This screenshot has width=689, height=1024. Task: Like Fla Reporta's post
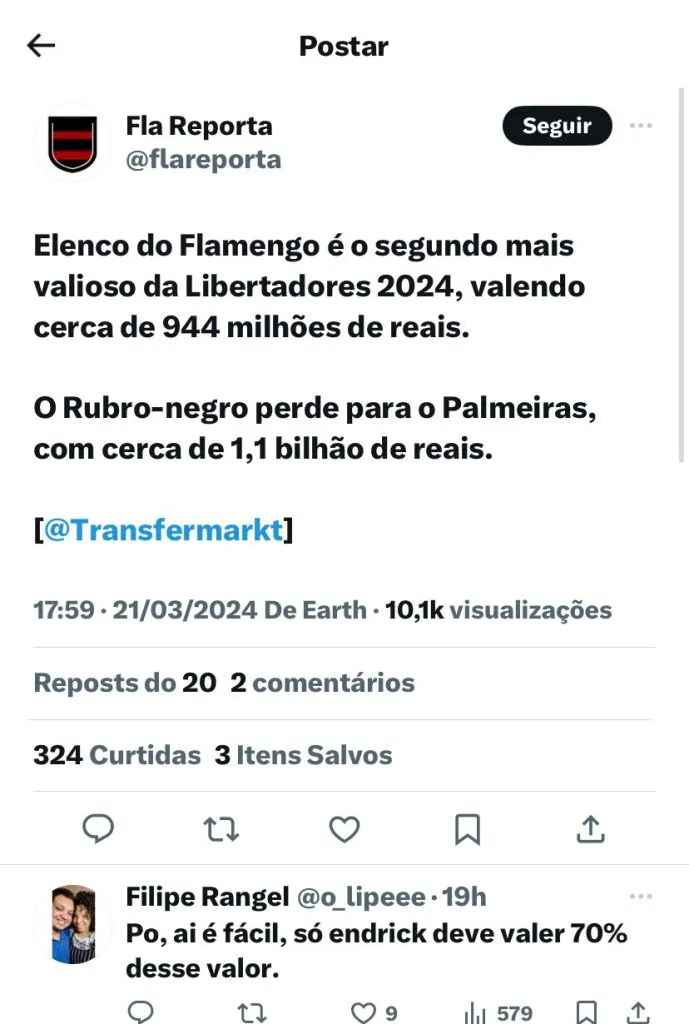coord(344,828)
